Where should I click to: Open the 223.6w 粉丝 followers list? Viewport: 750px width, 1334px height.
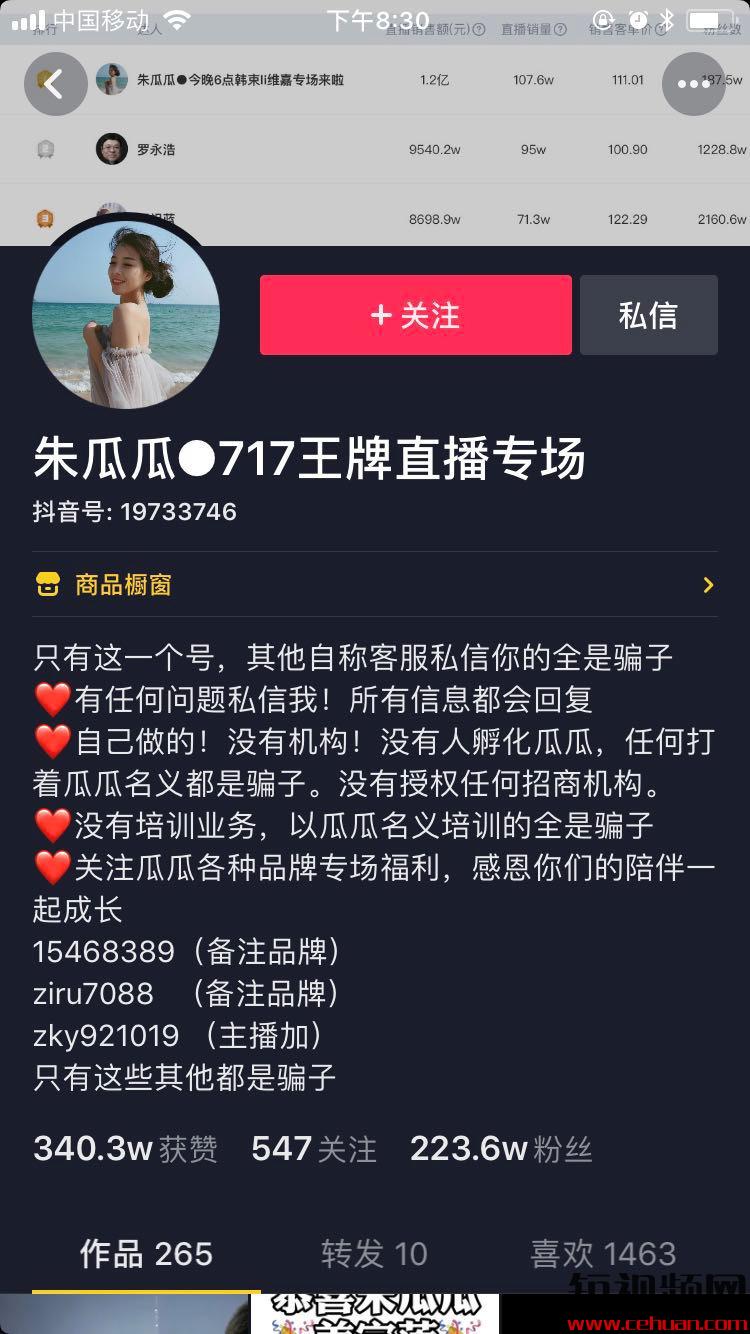[x=501, y=1149]
